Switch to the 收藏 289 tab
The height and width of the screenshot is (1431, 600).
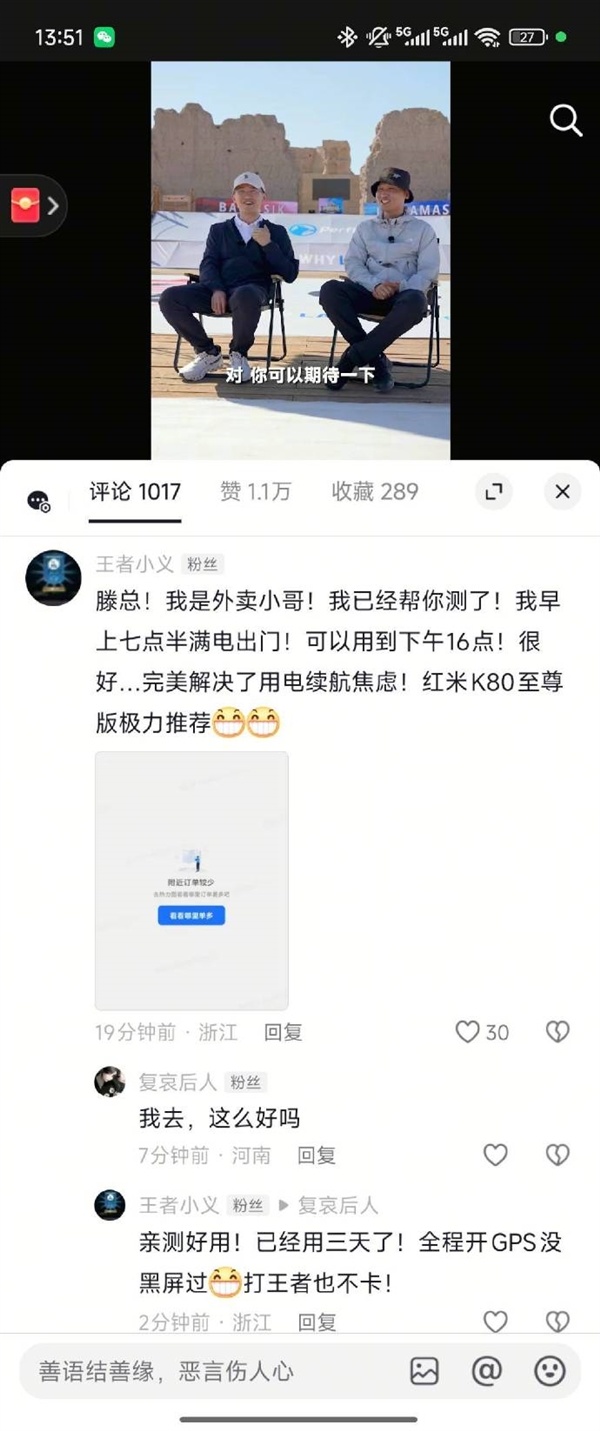click(375, 491)
